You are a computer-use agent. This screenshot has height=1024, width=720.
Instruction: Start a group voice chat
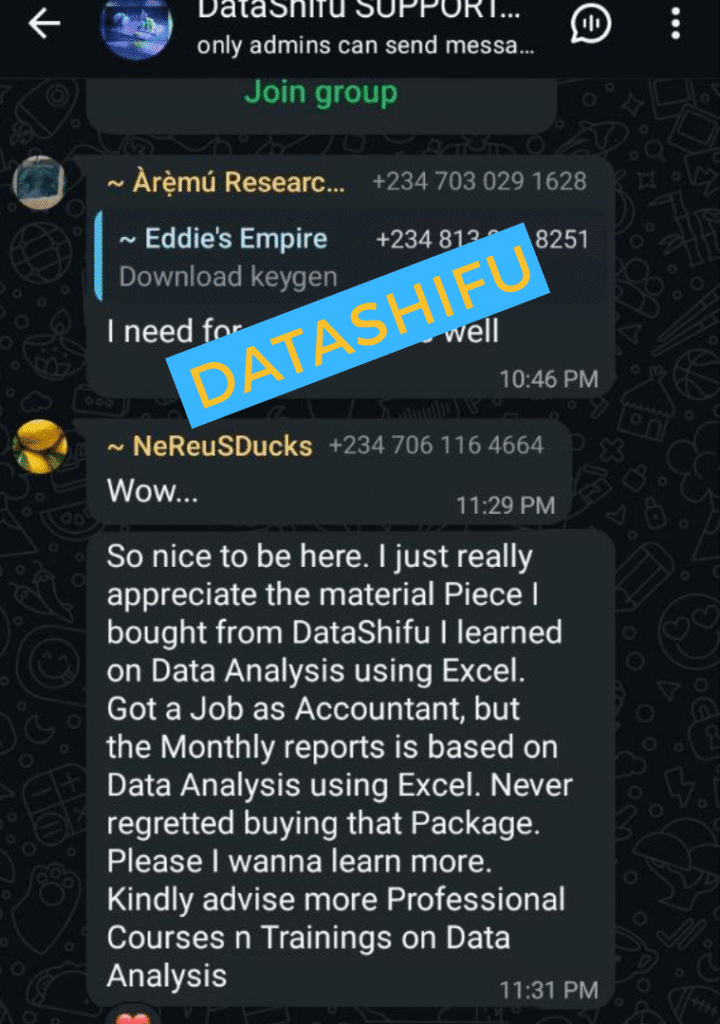pos(590,24)
